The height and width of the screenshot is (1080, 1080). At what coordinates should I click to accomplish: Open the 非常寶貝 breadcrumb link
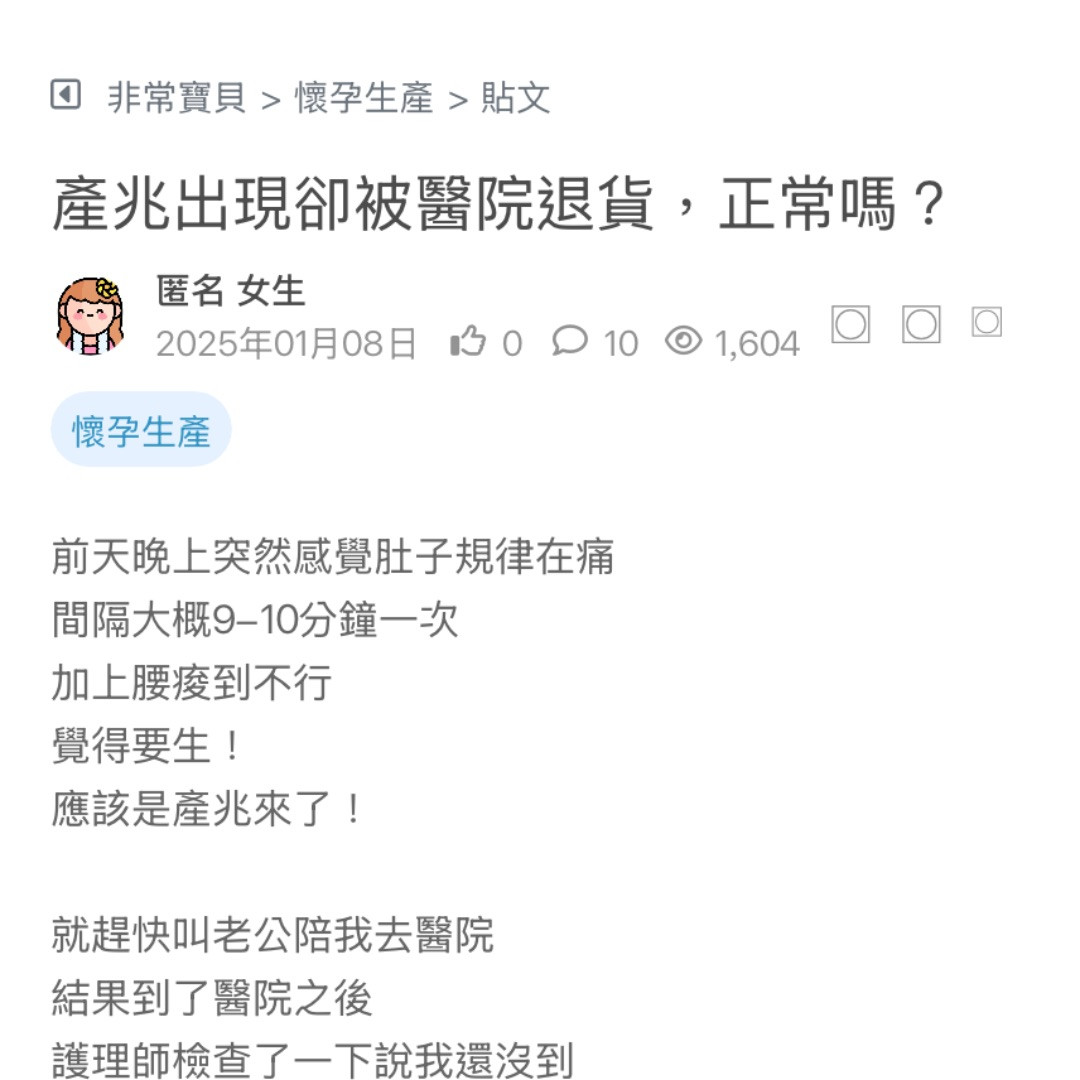tap(176, 98)
